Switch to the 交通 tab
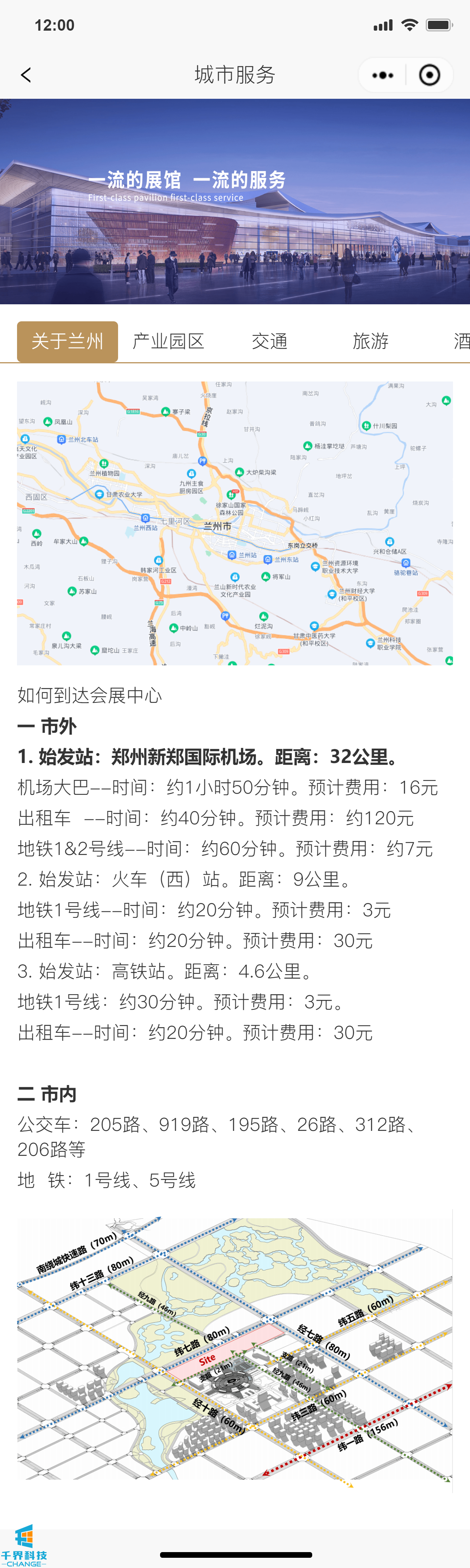The image size is (470, 1568). pos(270,341)
